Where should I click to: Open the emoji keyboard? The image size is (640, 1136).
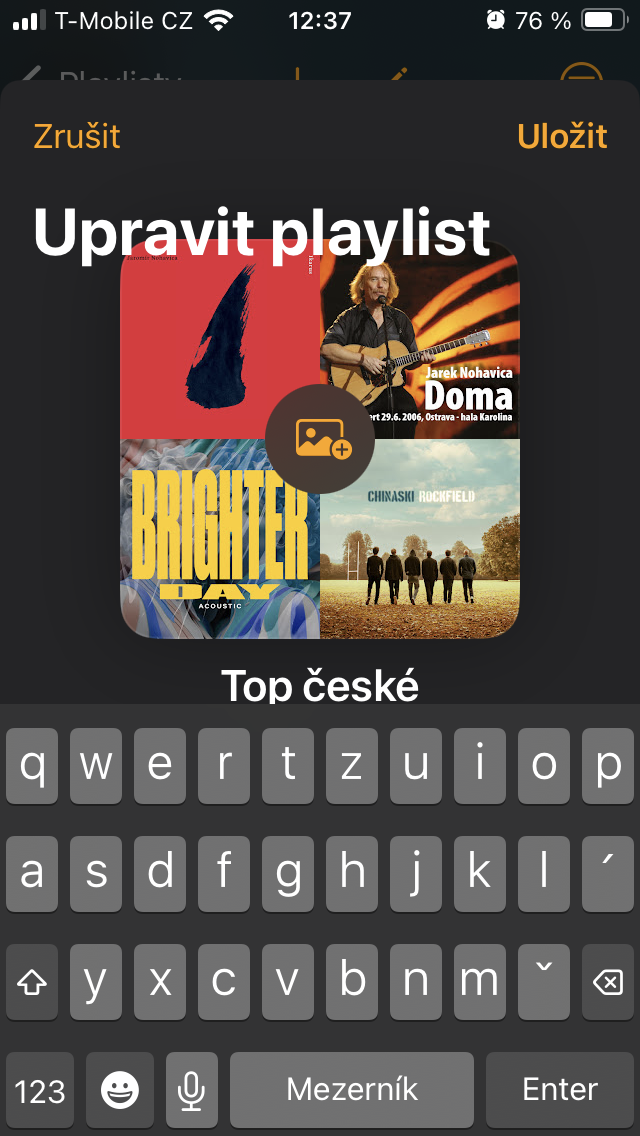(120, 1089)
